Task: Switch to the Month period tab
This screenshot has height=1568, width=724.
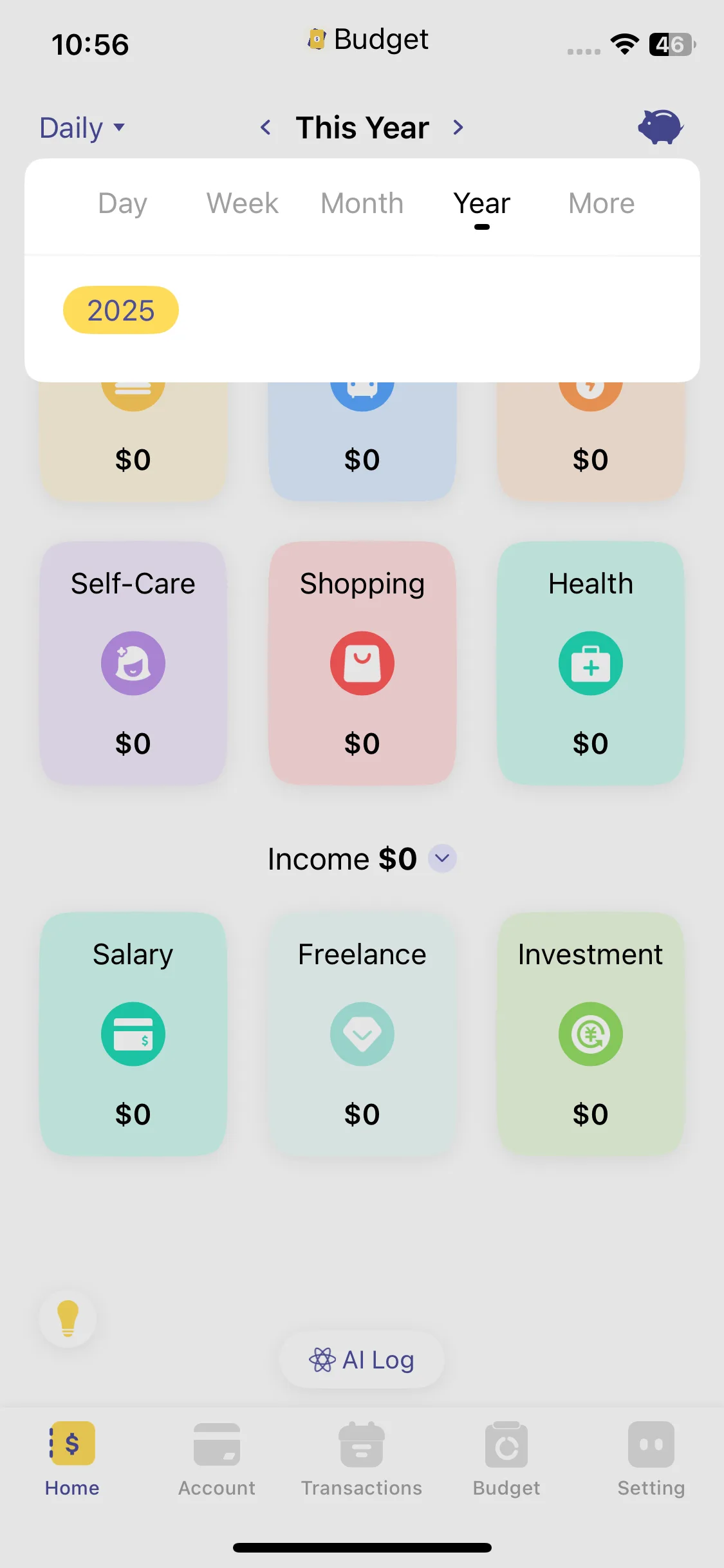Action: click(x=362, y=204)
